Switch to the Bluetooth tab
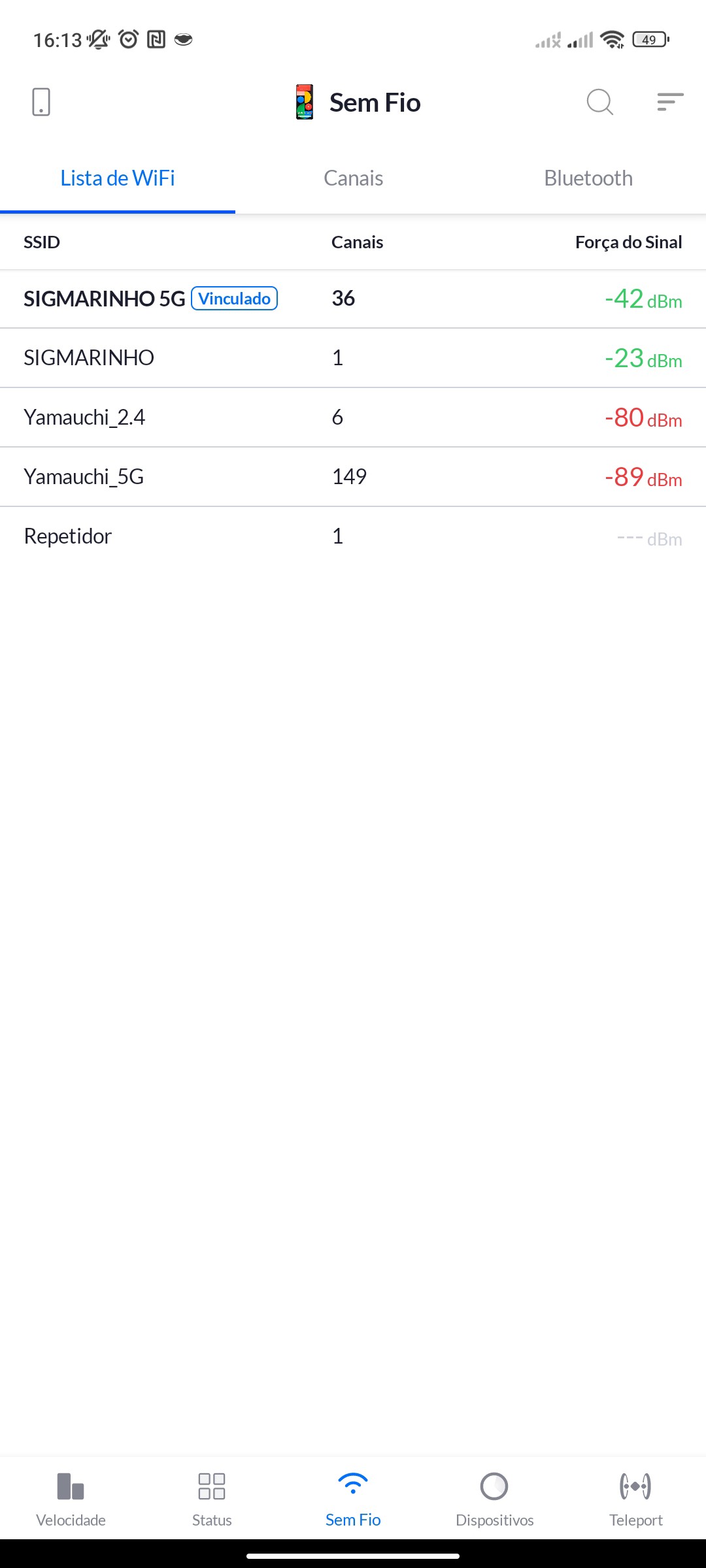The height and width of the screenshot is (1568, 706). [588, 178]
